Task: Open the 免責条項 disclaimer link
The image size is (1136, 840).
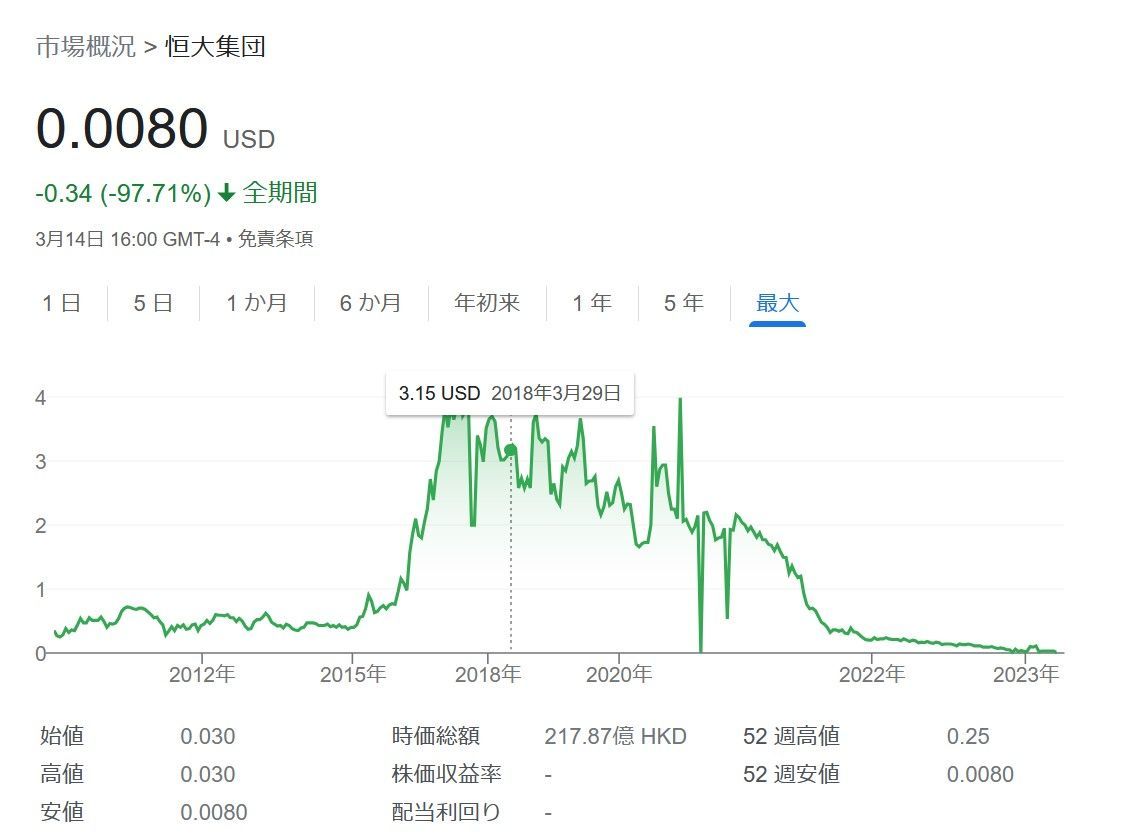Action: tap(275, 240)
